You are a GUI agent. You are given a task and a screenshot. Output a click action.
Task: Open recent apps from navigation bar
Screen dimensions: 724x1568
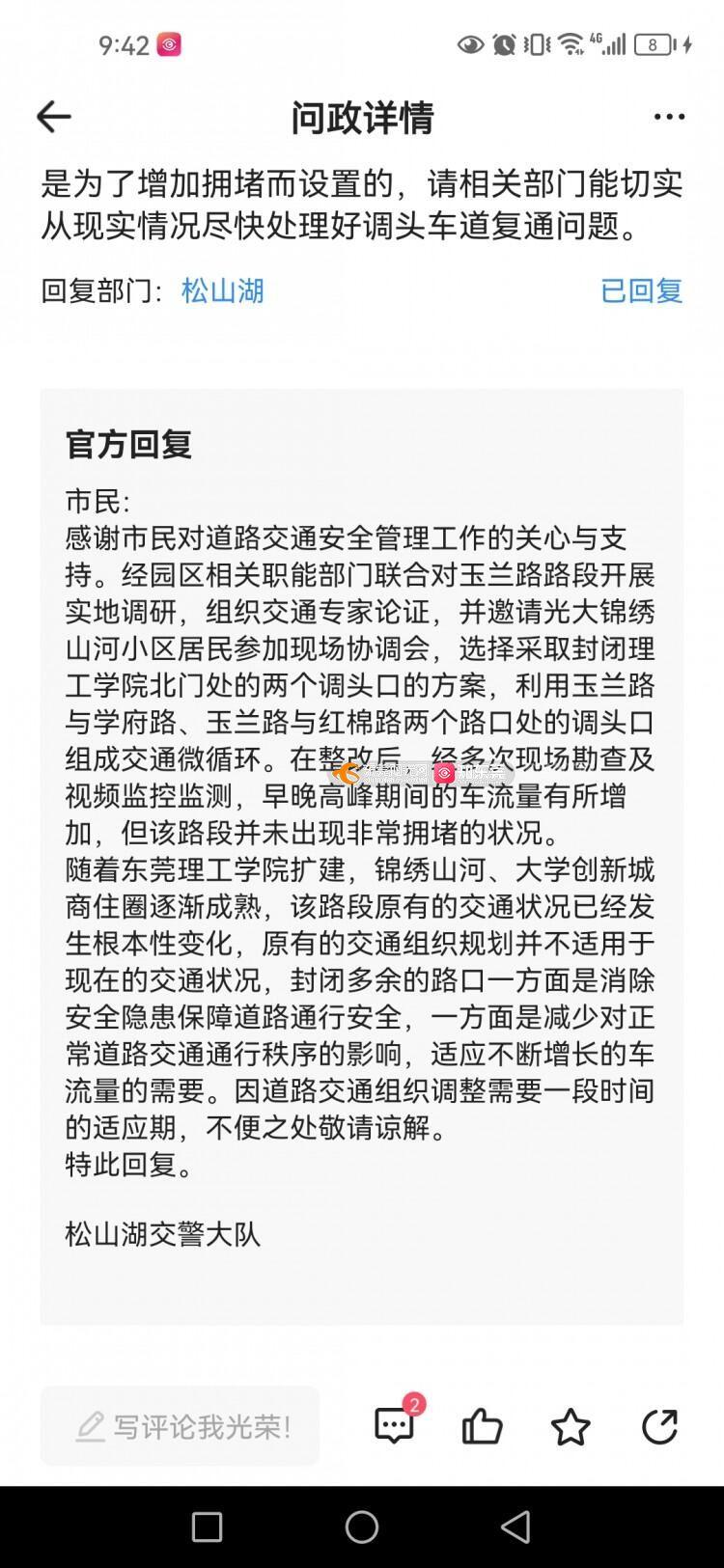(208, 1527)
